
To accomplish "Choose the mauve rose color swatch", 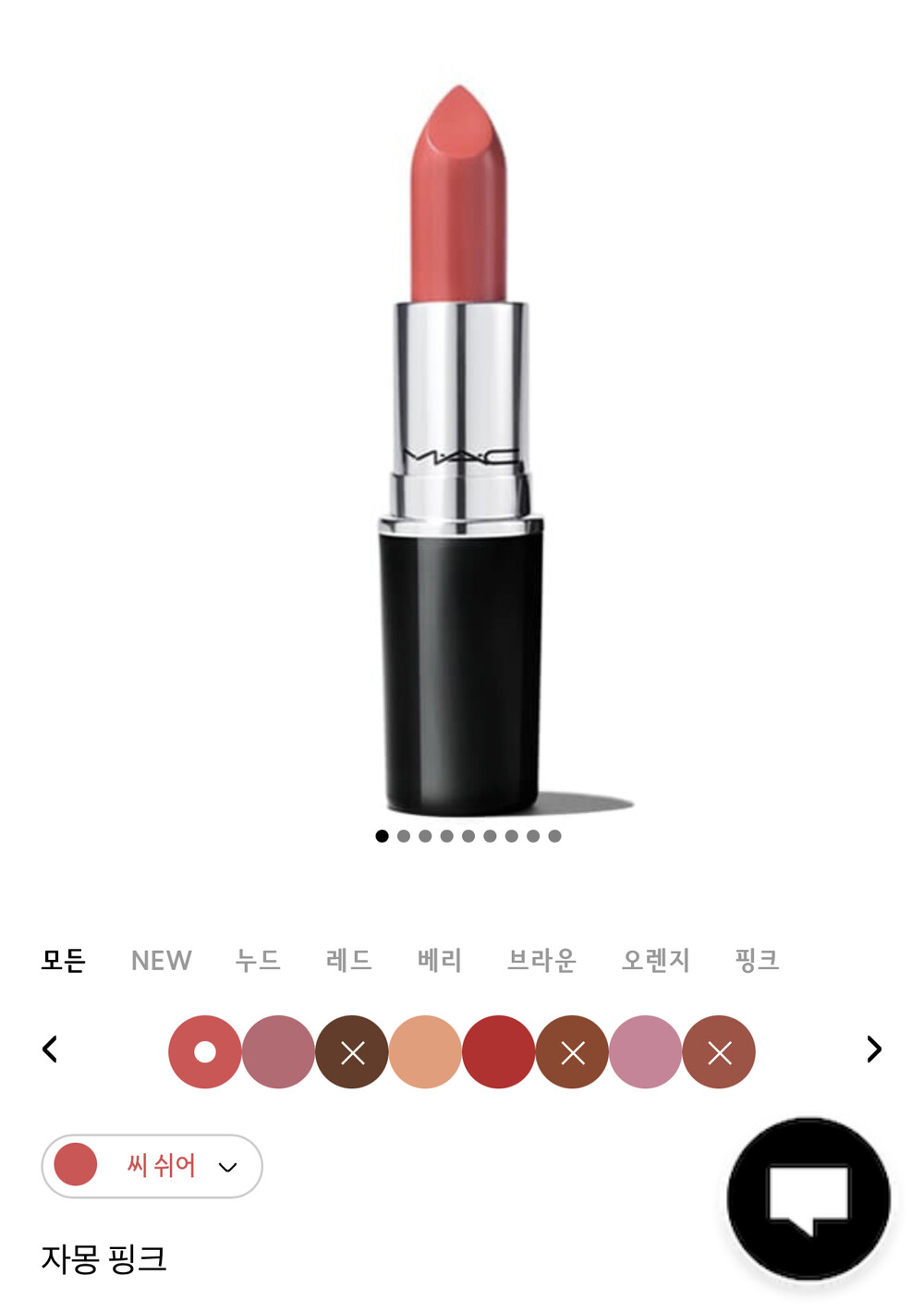I will pos(278,1052).
